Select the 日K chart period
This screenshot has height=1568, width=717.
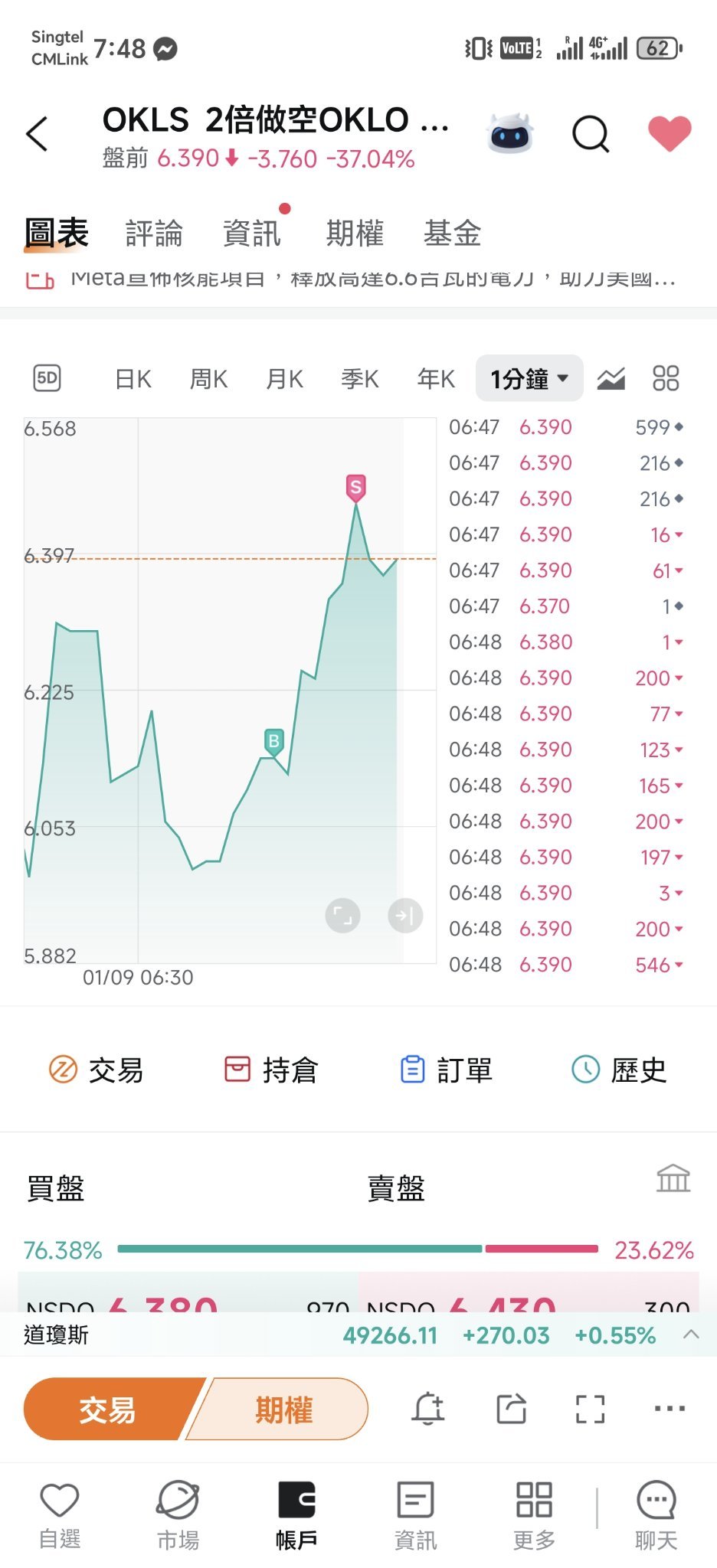(133, 378)
